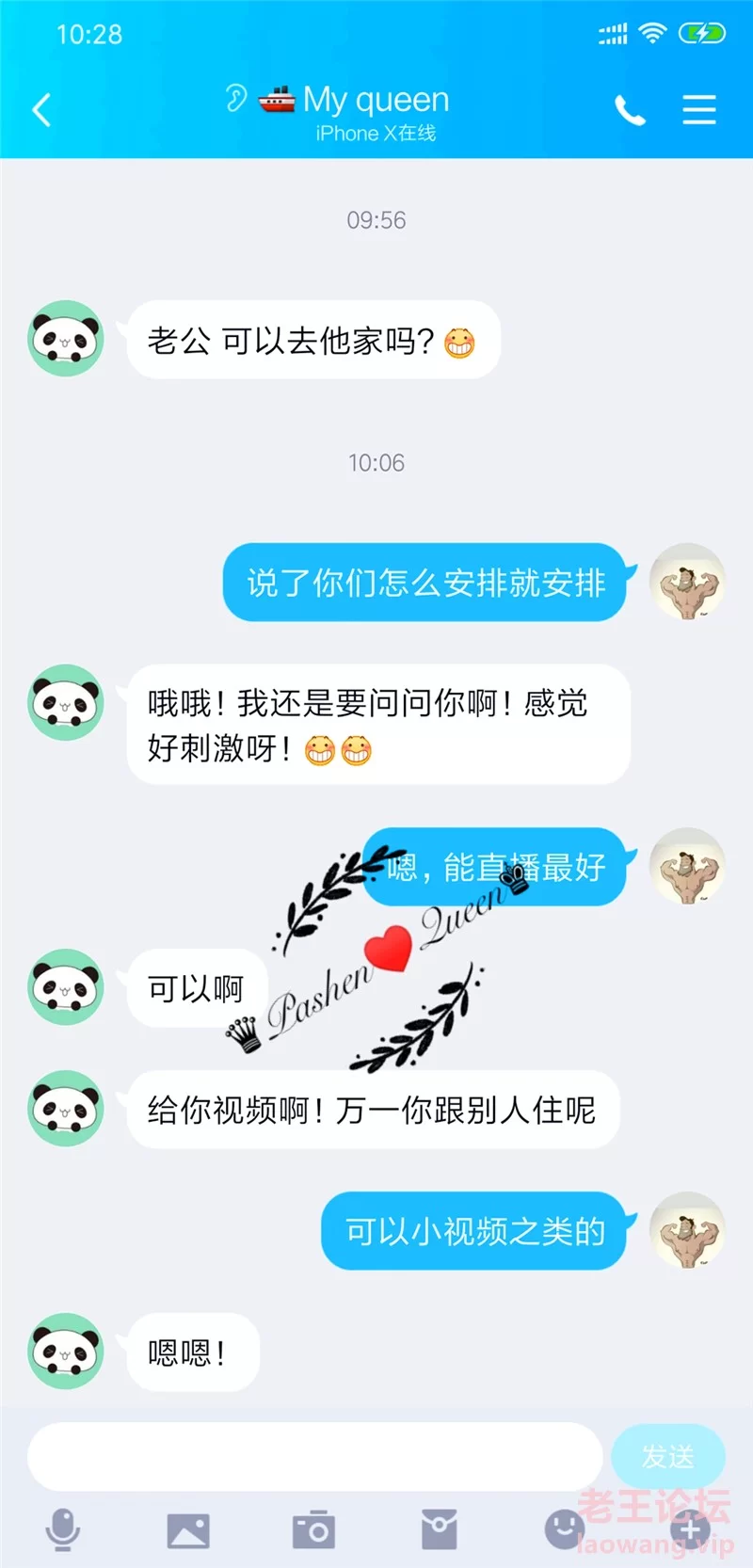The height and width of the screenshot is (1568, 753).
Task: Start a voice call with My queen
Action: click(x=630, y=110)
